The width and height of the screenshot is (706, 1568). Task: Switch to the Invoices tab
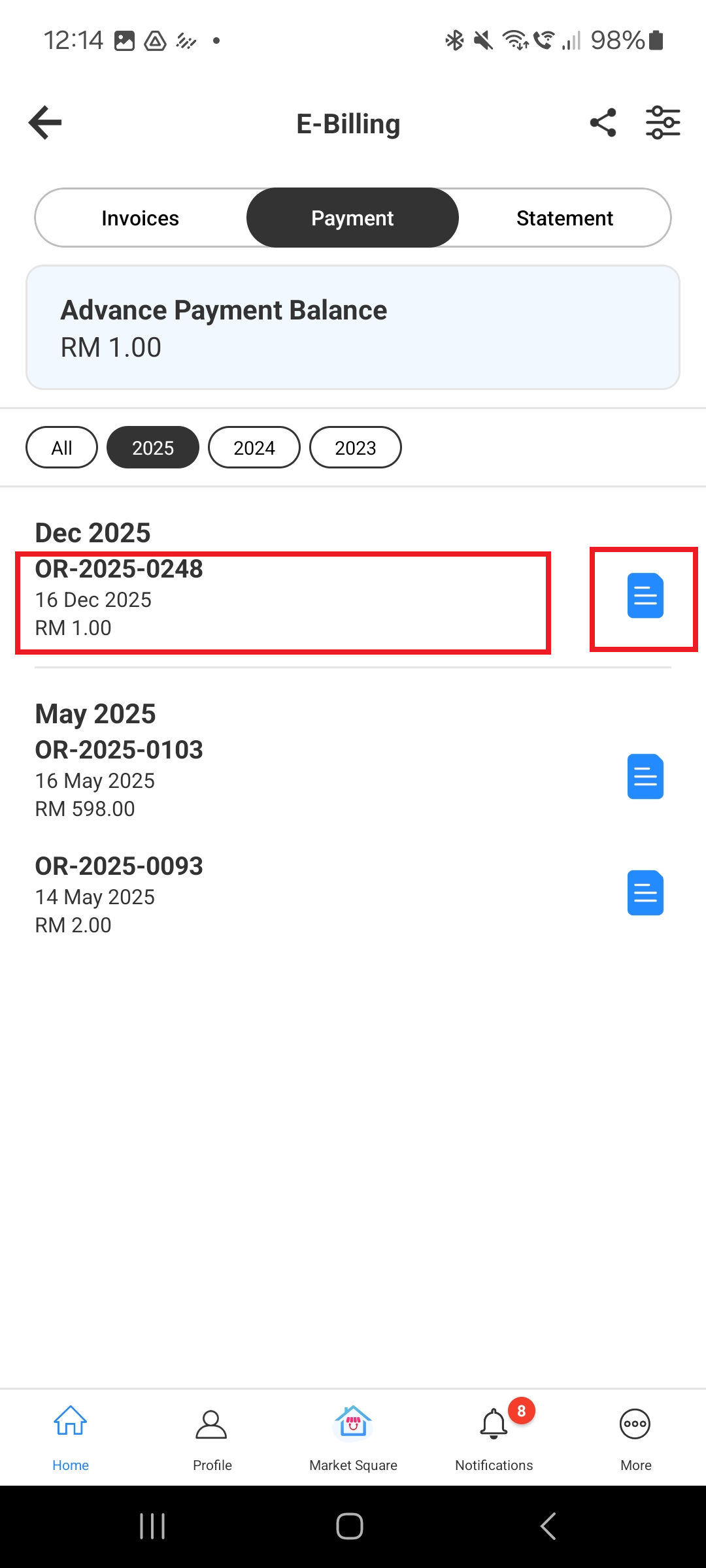coord(141,218)
